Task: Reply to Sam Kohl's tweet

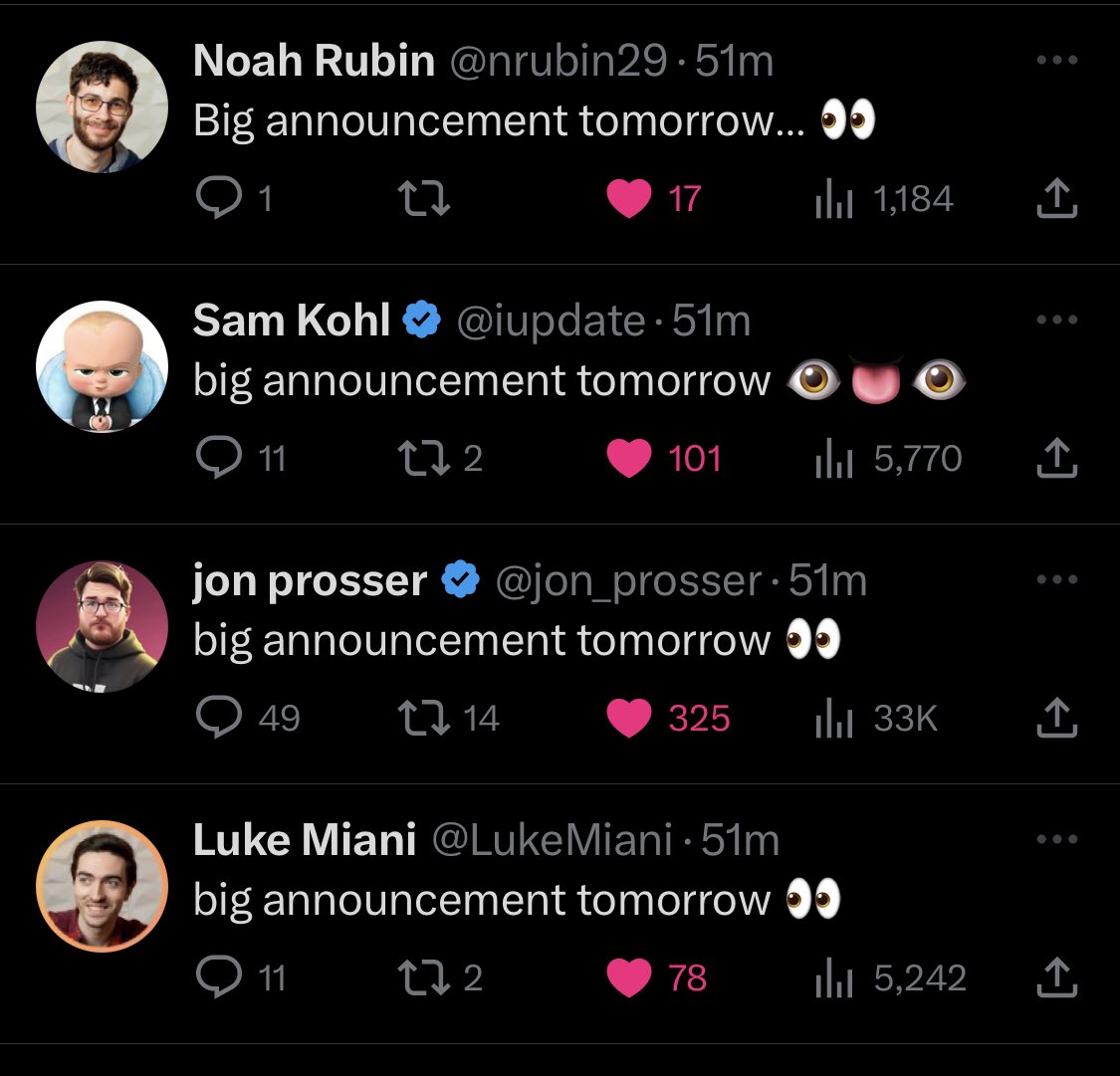Action: pyautogui.click(x=215, y=459)
